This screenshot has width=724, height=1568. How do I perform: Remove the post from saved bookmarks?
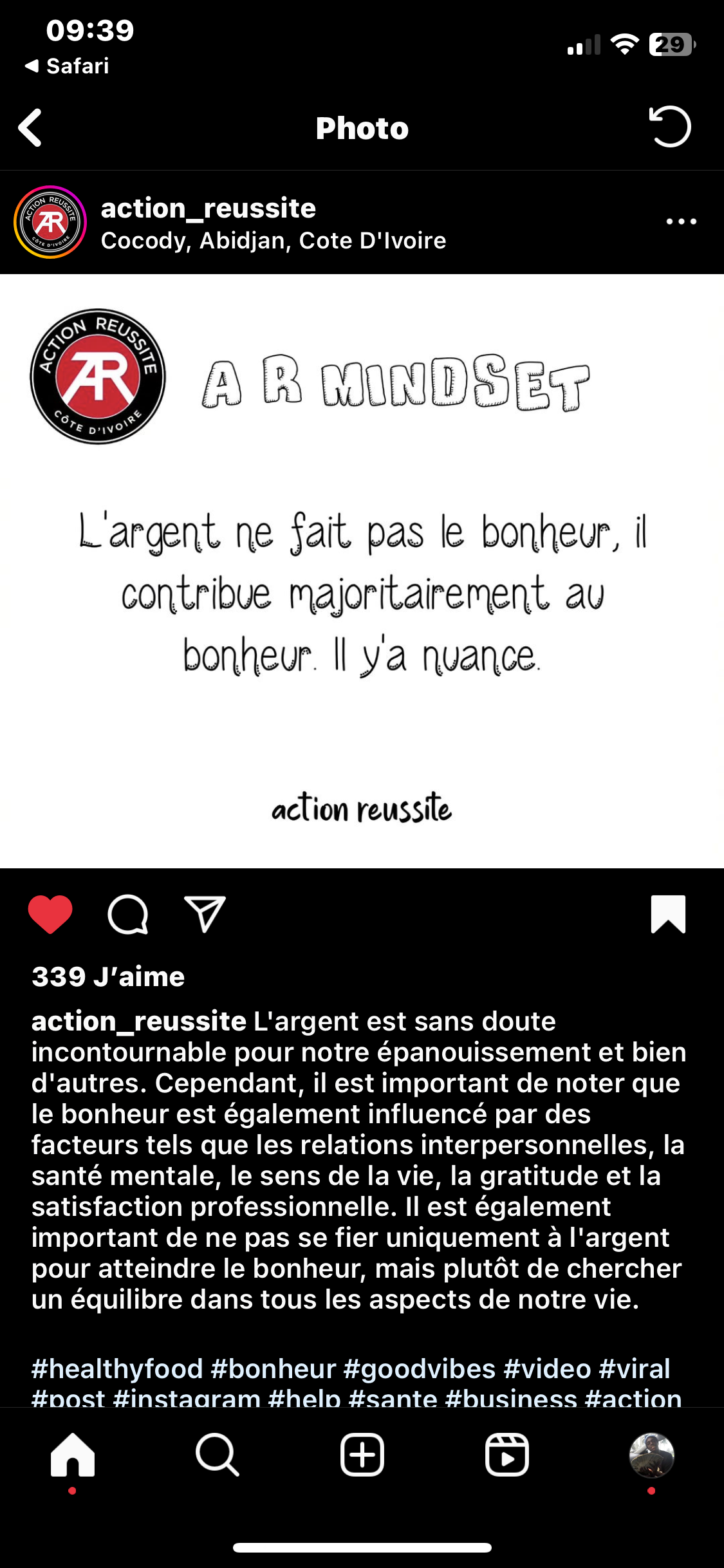668,914
